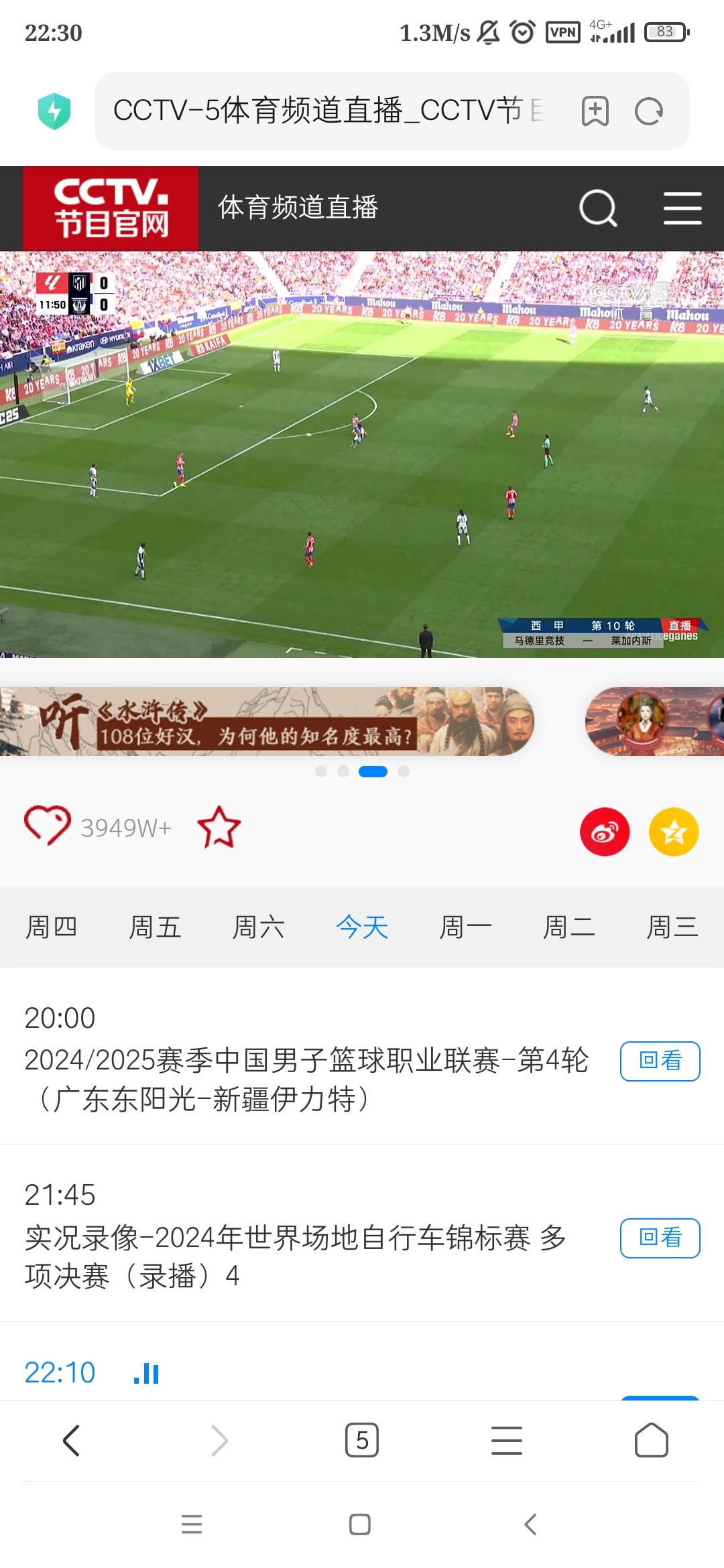Add this page to bookmarks
The height and width of the screenshot is (1568, 724).
pyautogui.click(x=595, y=111)
